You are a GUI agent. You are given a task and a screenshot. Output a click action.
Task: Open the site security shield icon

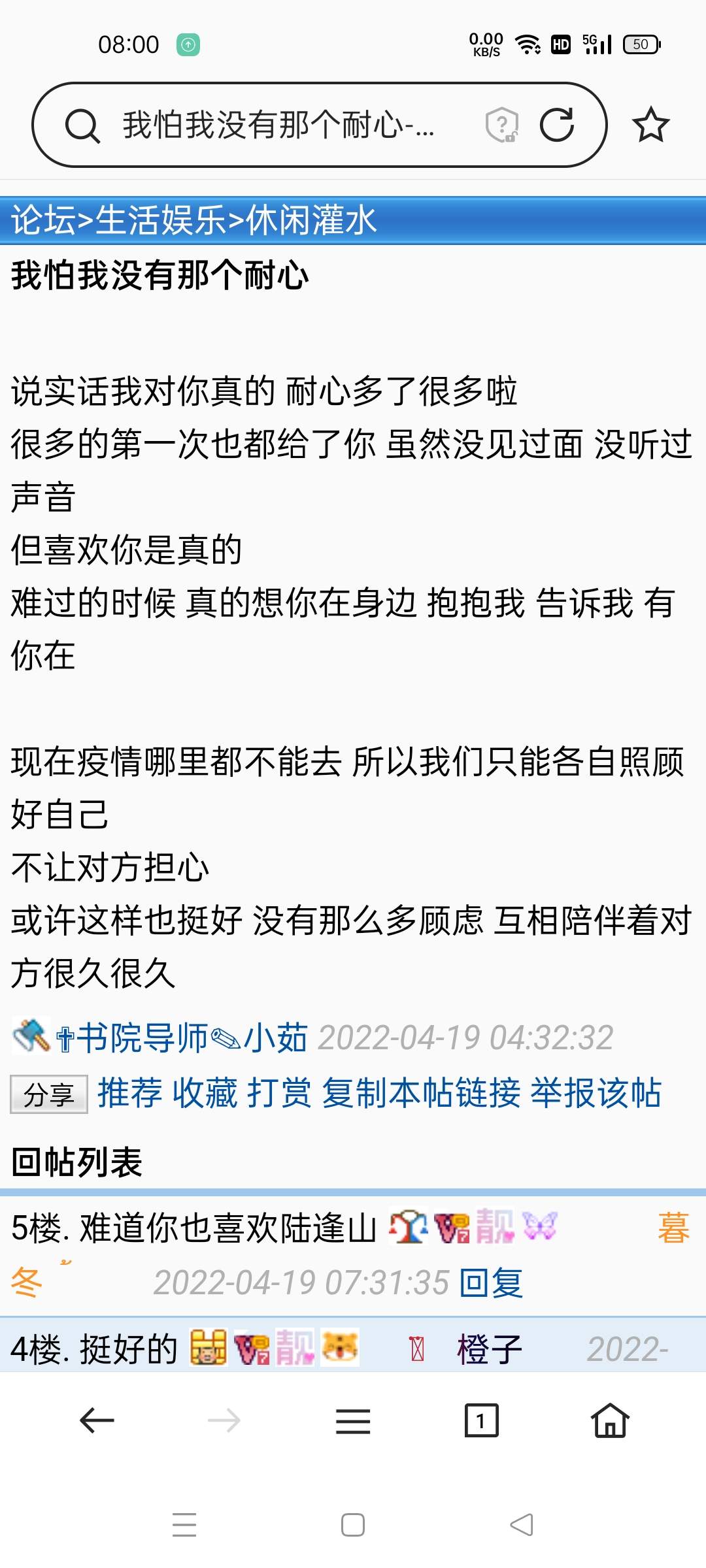pos(501,125)
